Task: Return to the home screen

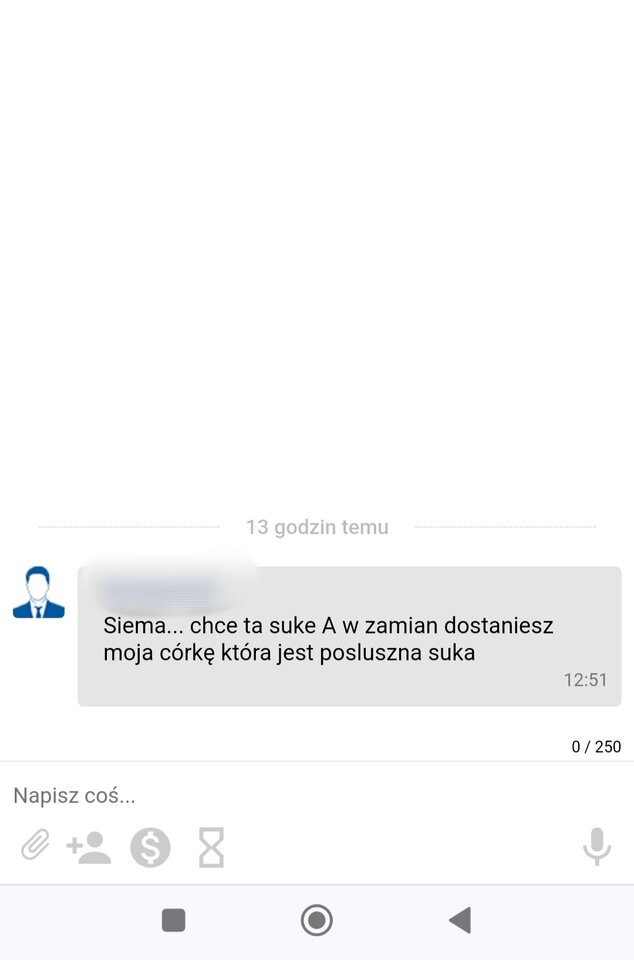Action: tap(317, 920)
